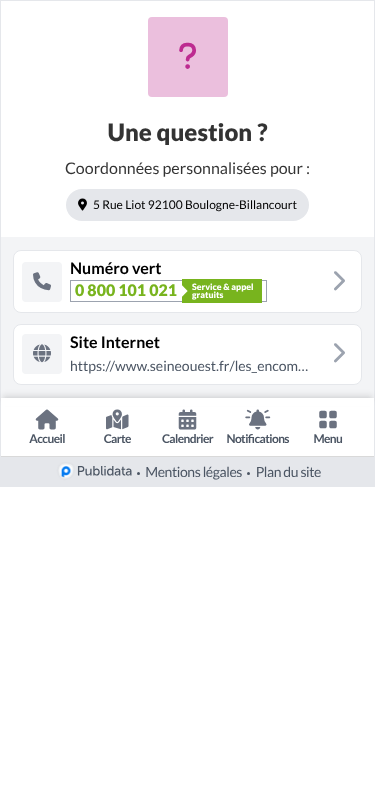Open the Menu tab
This screenshot has height=812, width=375.
point(328,427)
